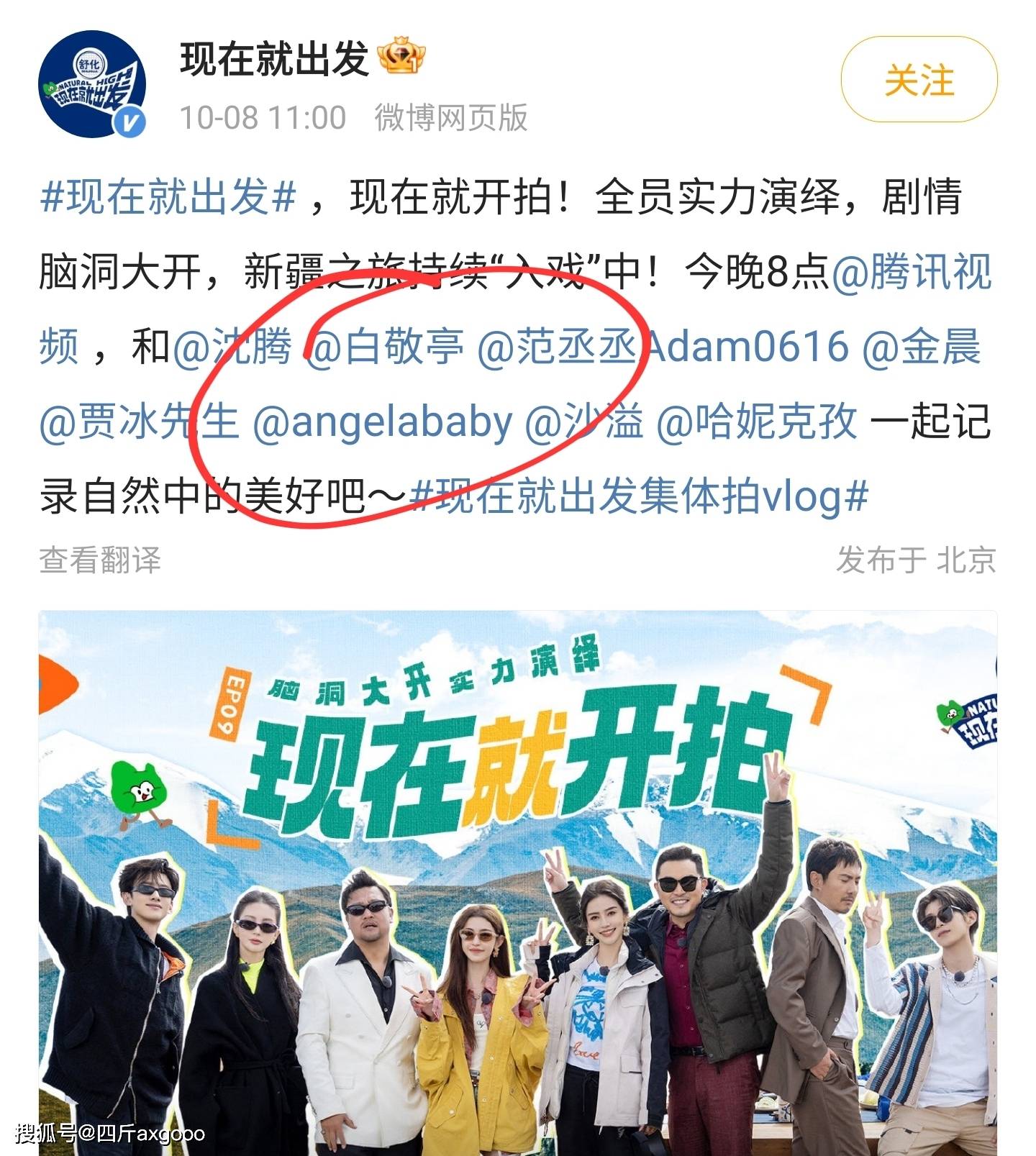Open the @沈腾 profile mention
The height and width of the screenshot is (1156, 1036).
click(232, 347)
